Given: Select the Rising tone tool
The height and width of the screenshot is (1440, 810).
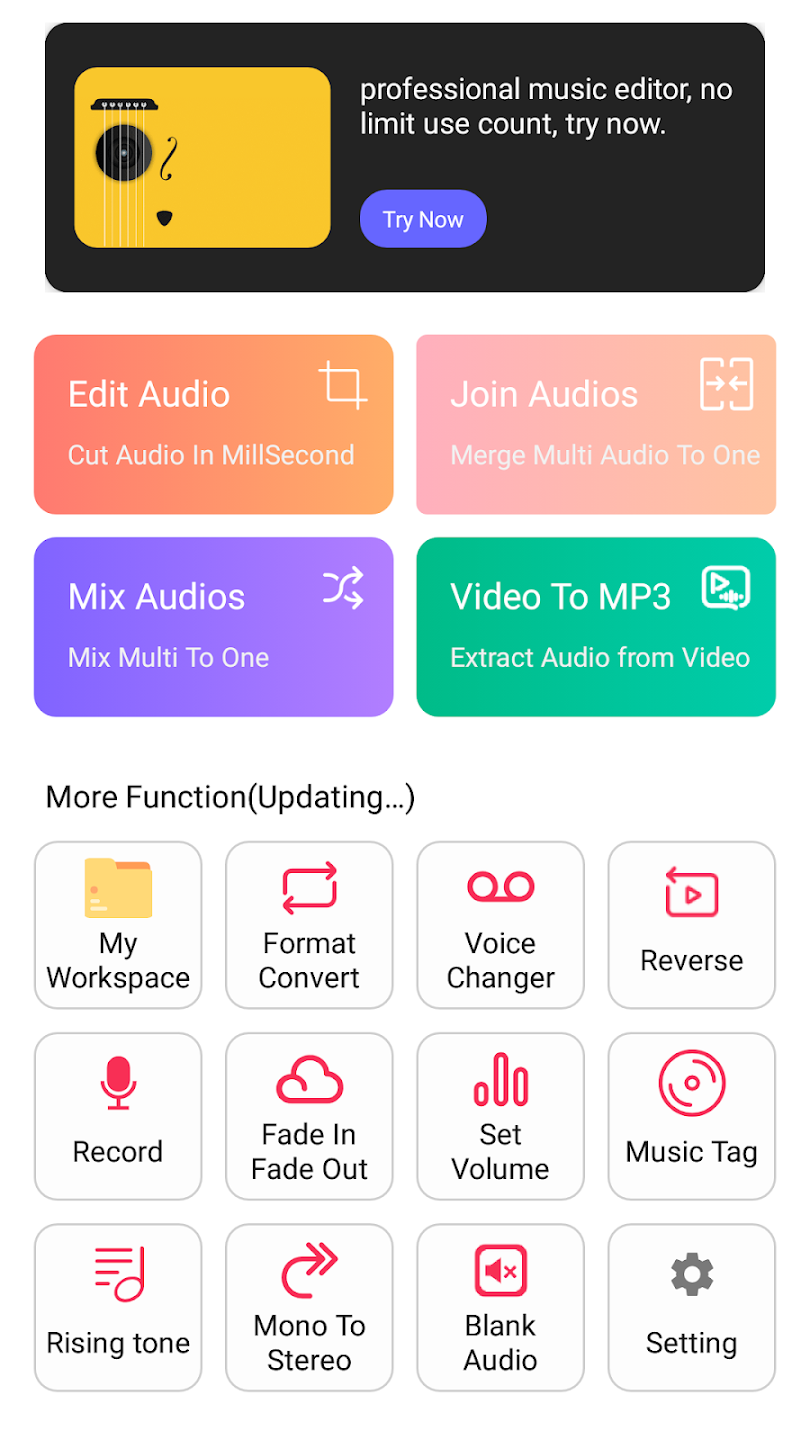Looking at the screenshot, I should 118,1307.
